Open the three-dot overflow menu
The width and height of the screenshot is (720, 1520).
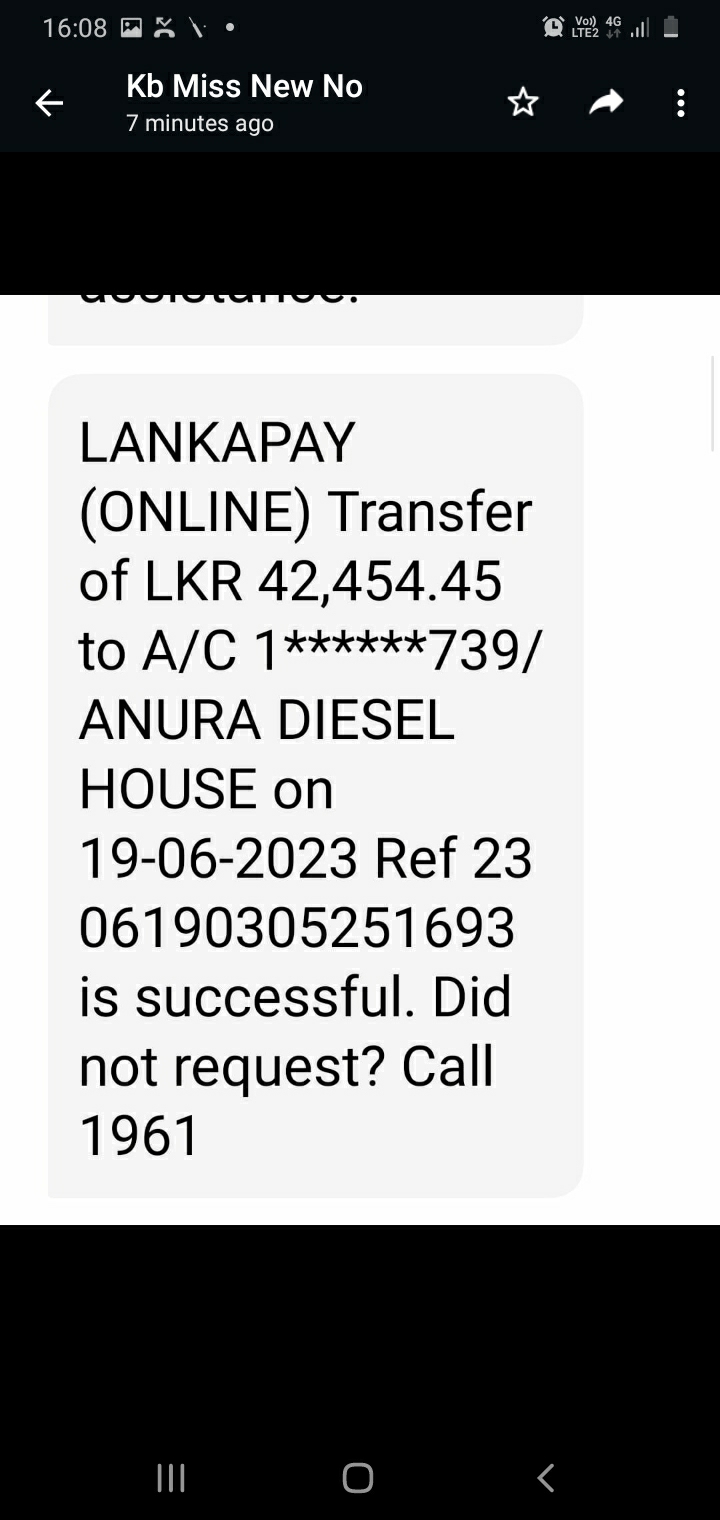(681, 103)
